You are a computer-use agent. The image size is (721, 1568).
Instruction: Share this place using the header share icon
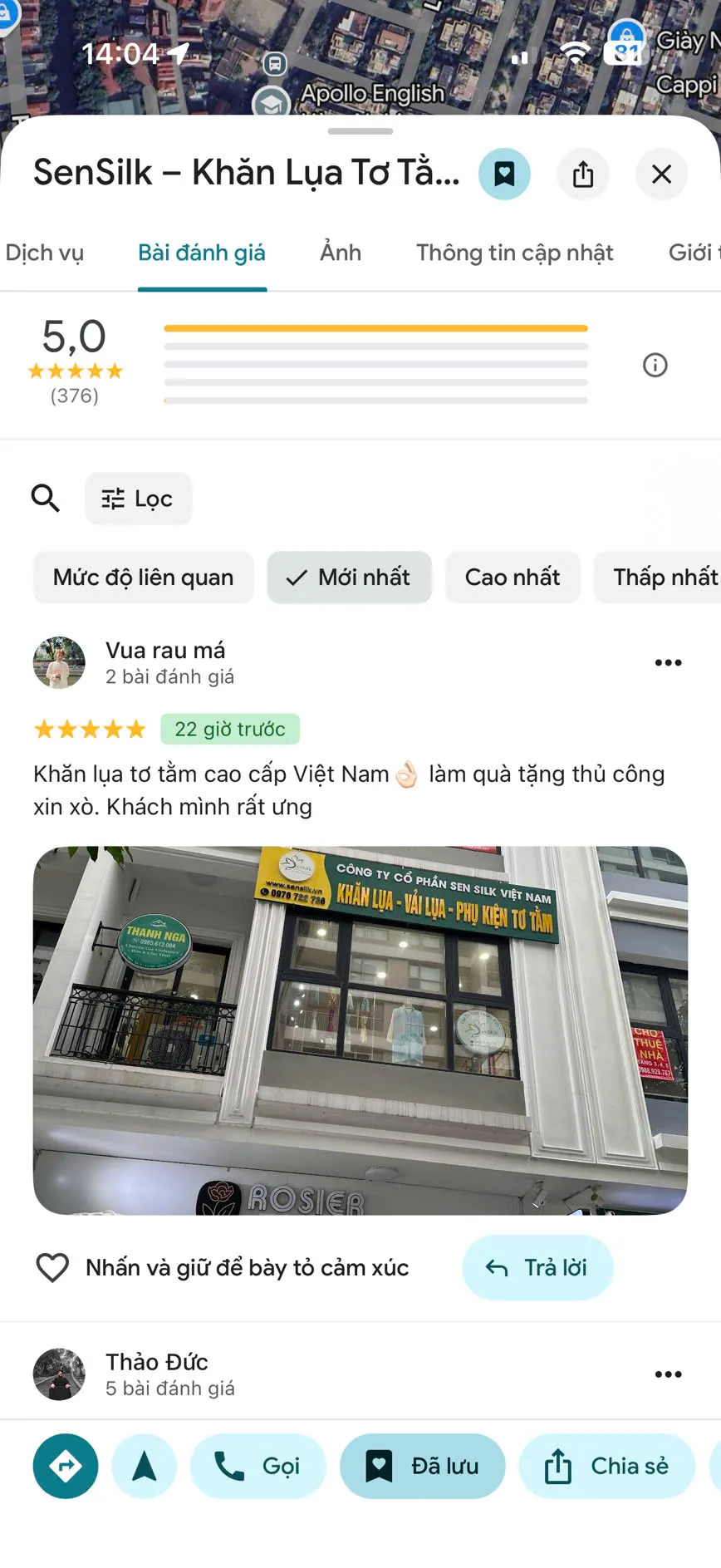[583, 174]
